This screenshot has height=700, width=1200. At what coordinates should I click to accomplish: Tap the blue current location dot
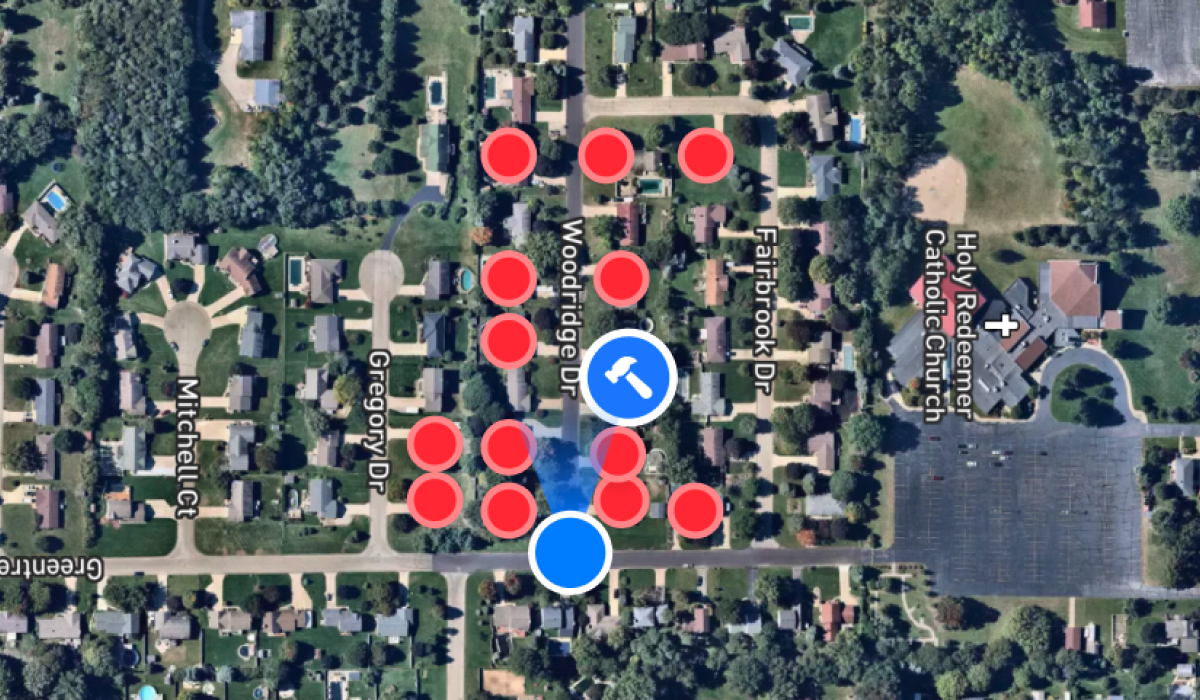click(x=570, y=552)
